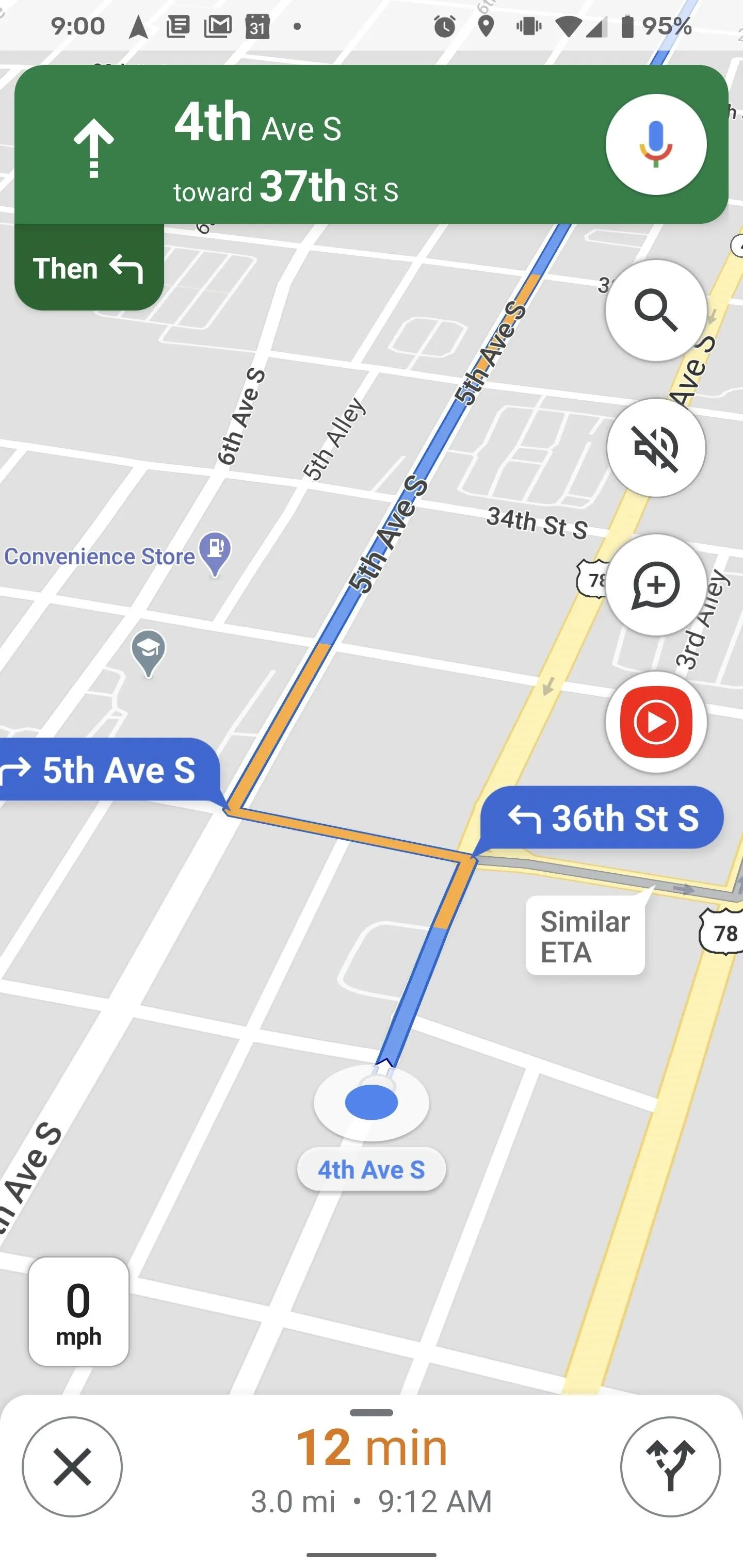The height and width of the screenshot is (1568, 743).
Task: Select the Similar ETA alternate route
Action: 585,936
